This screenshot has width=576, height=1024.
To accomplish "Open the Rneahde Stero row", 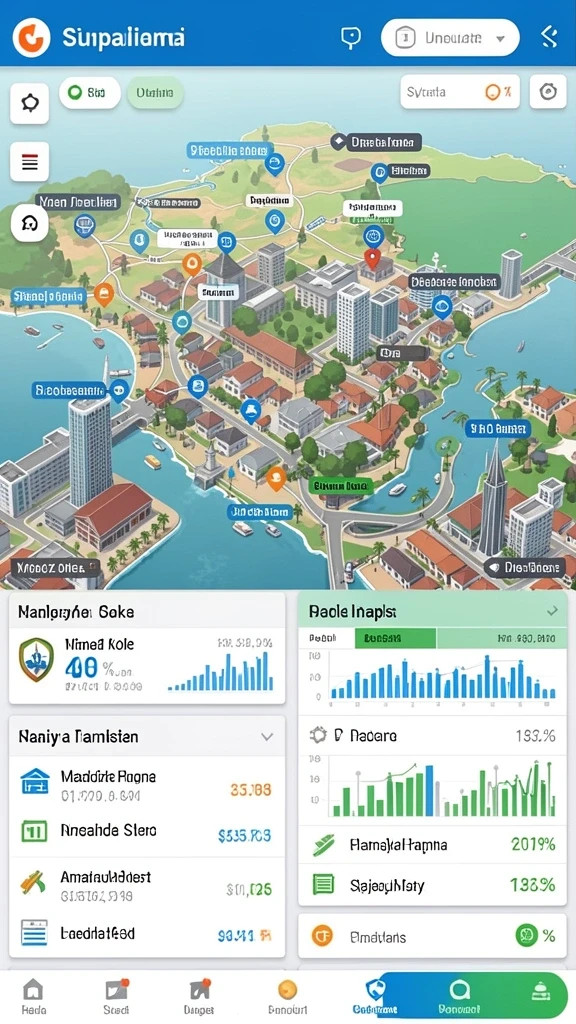I will (147, 833).
